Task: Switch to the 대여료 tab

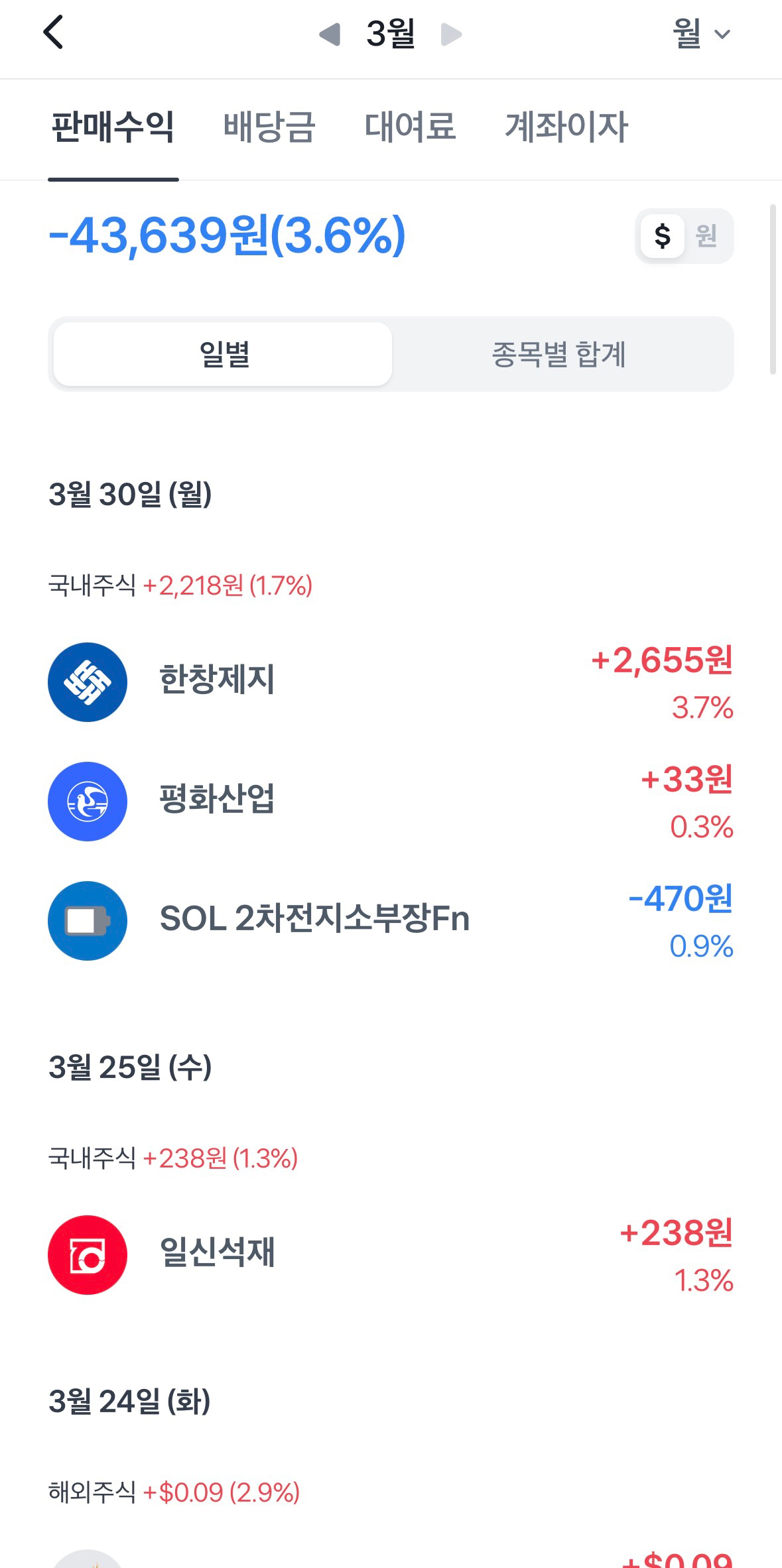Action: coord(410,127)
